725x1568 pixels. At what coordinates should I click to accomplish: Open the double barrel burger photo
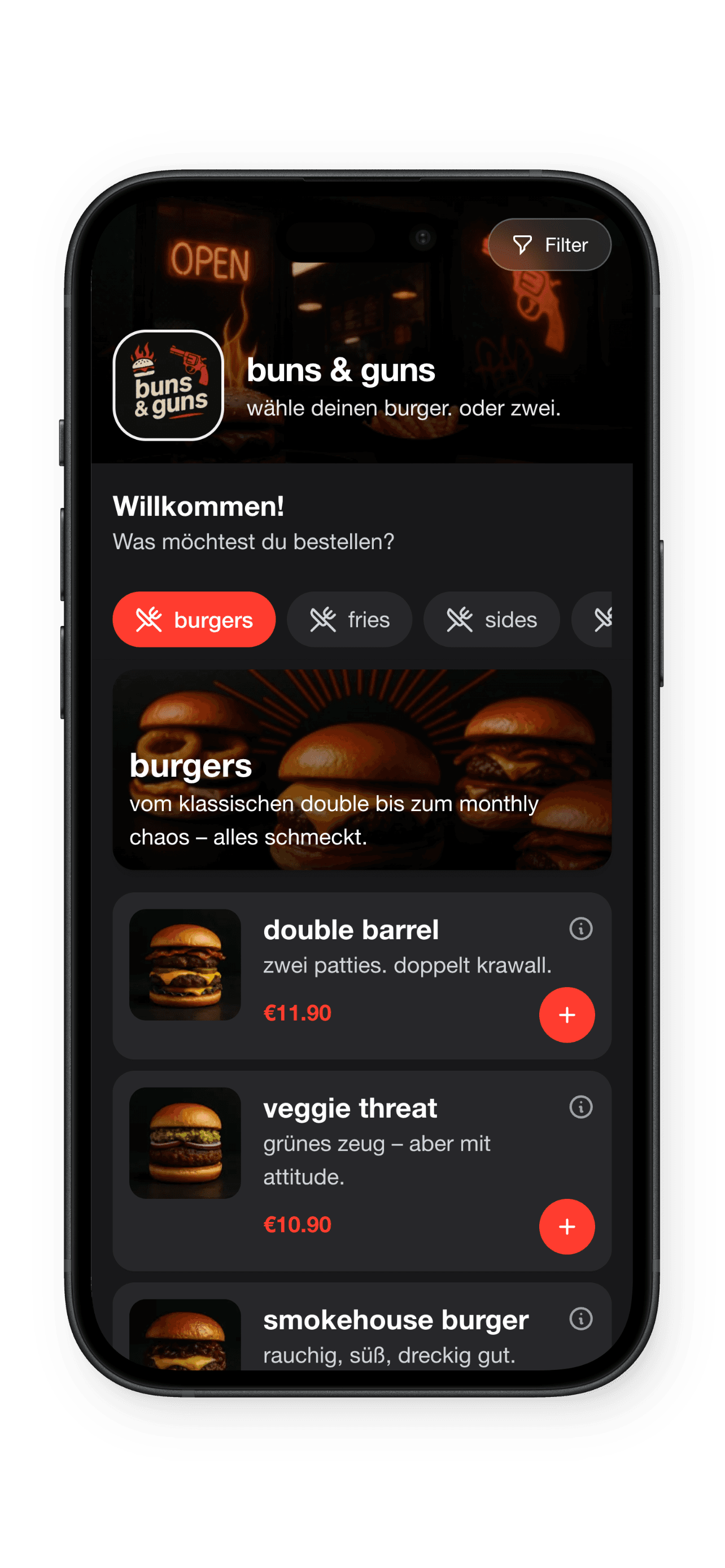(185, 965)
